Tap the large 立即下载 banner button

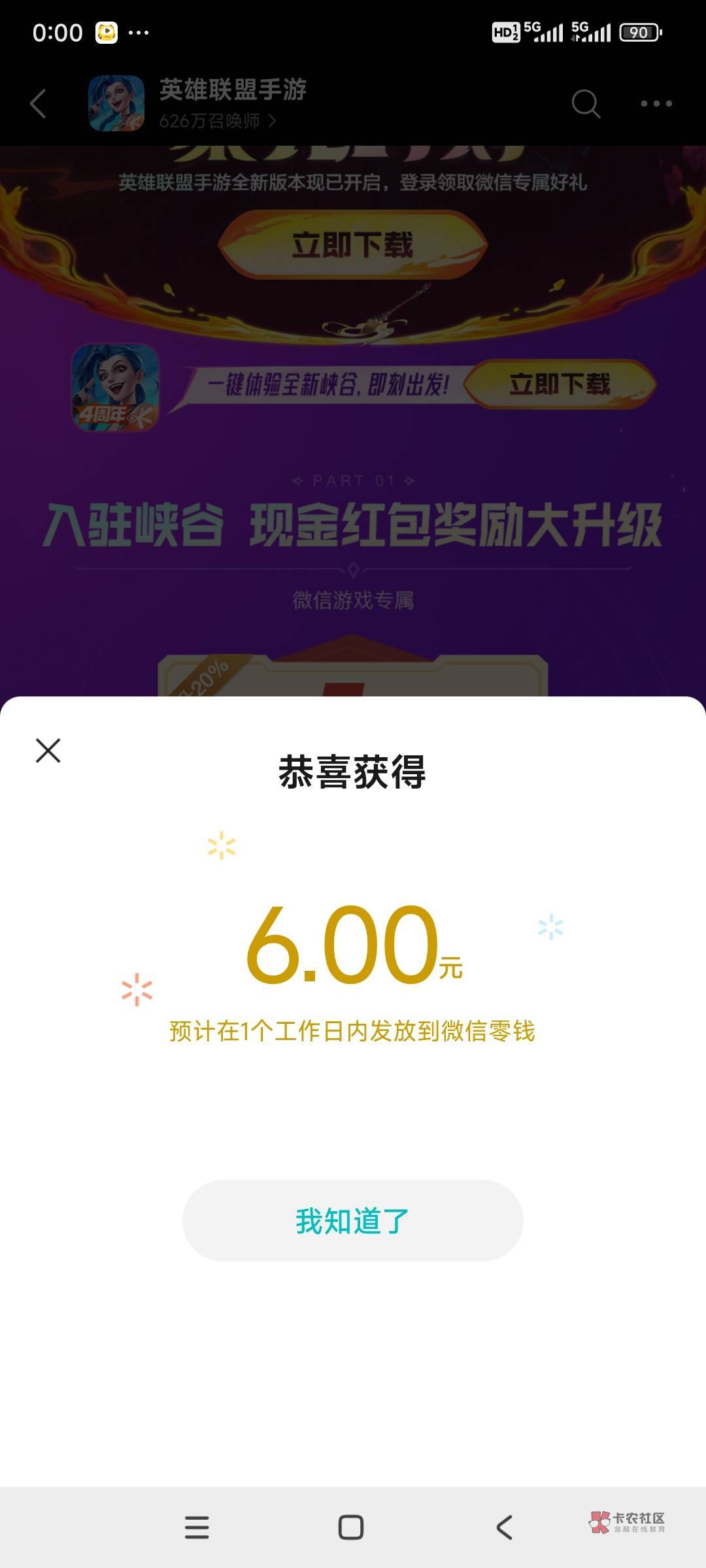click(x=352, y=245)
